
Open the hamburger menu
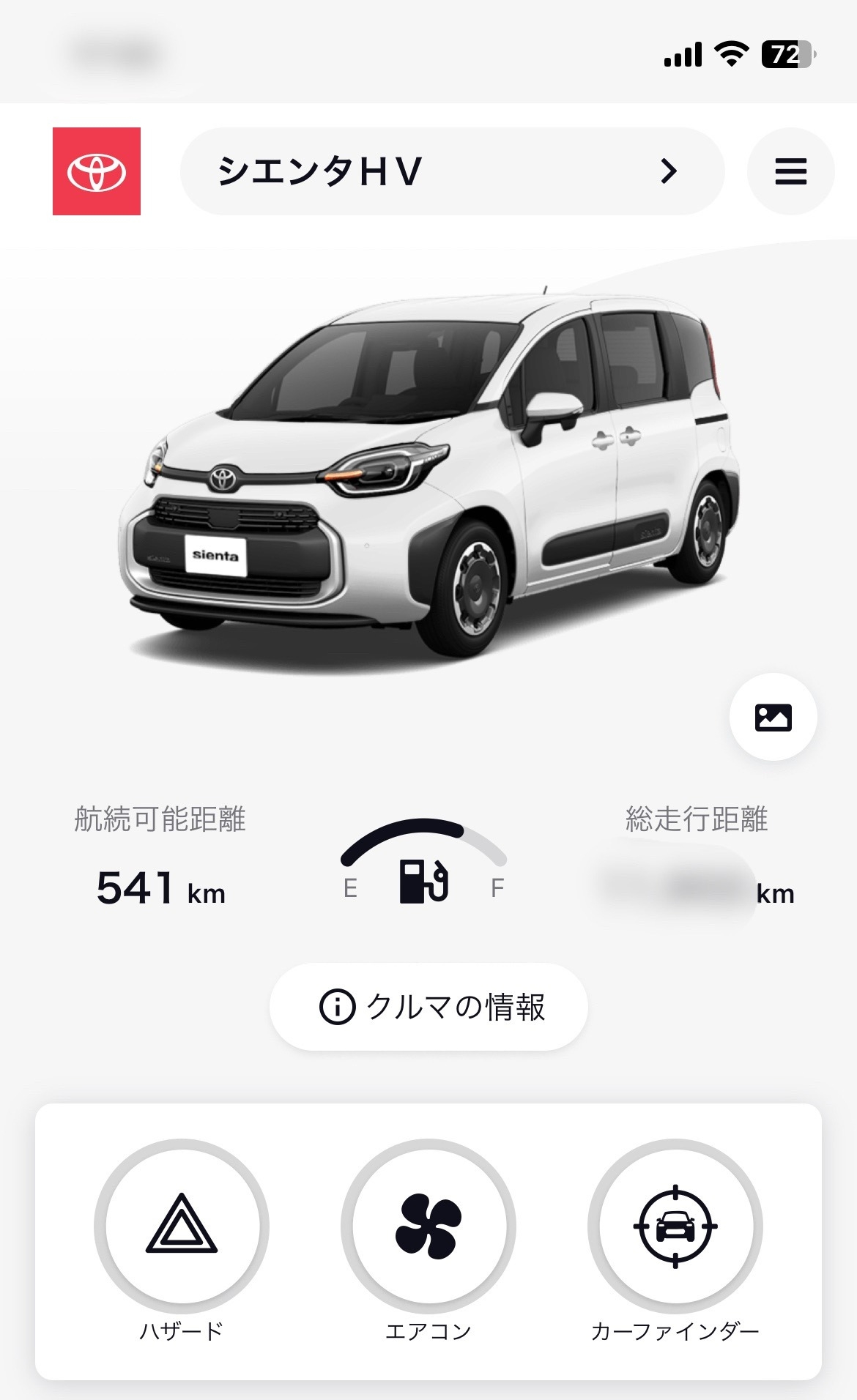(790, 171)
